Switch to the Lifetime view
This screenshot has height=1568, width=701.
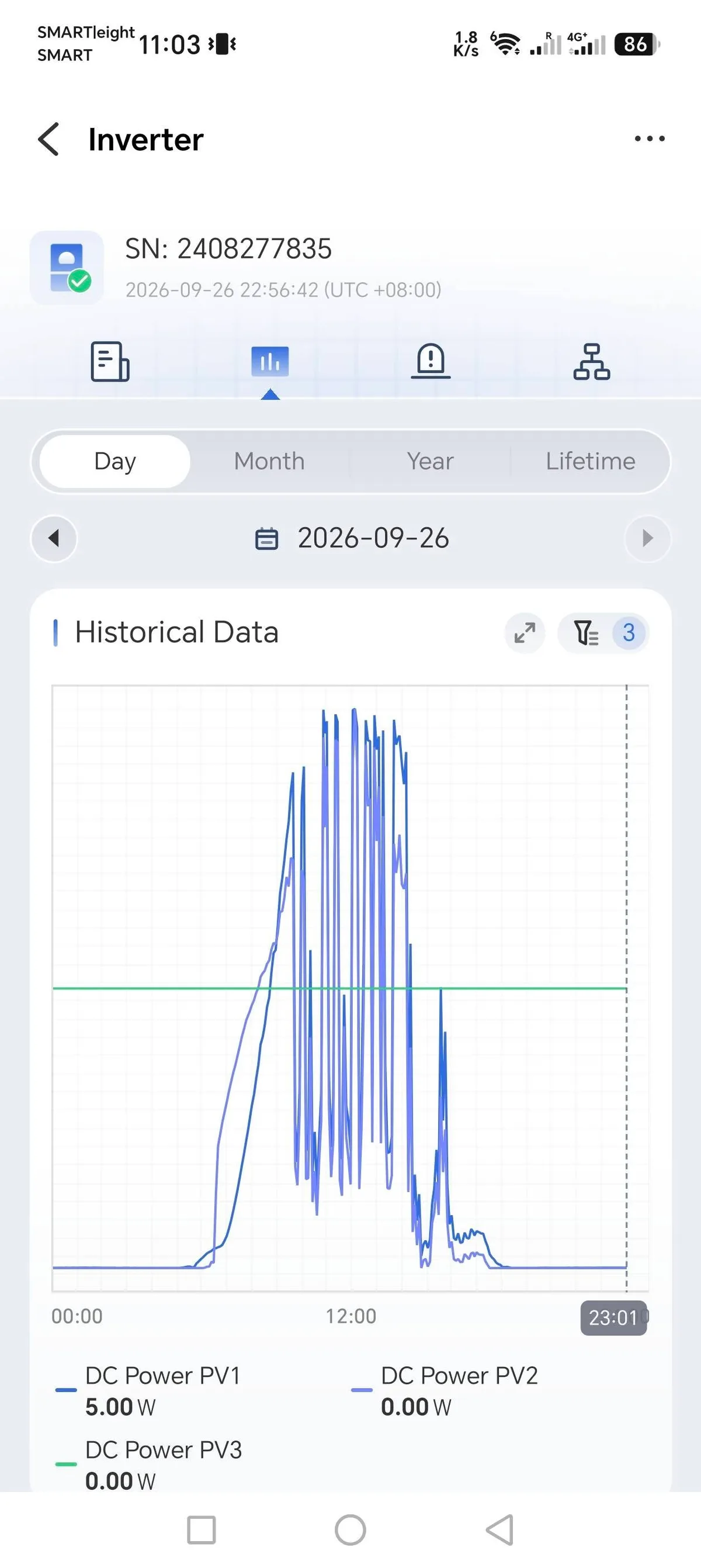coord(590,461)
